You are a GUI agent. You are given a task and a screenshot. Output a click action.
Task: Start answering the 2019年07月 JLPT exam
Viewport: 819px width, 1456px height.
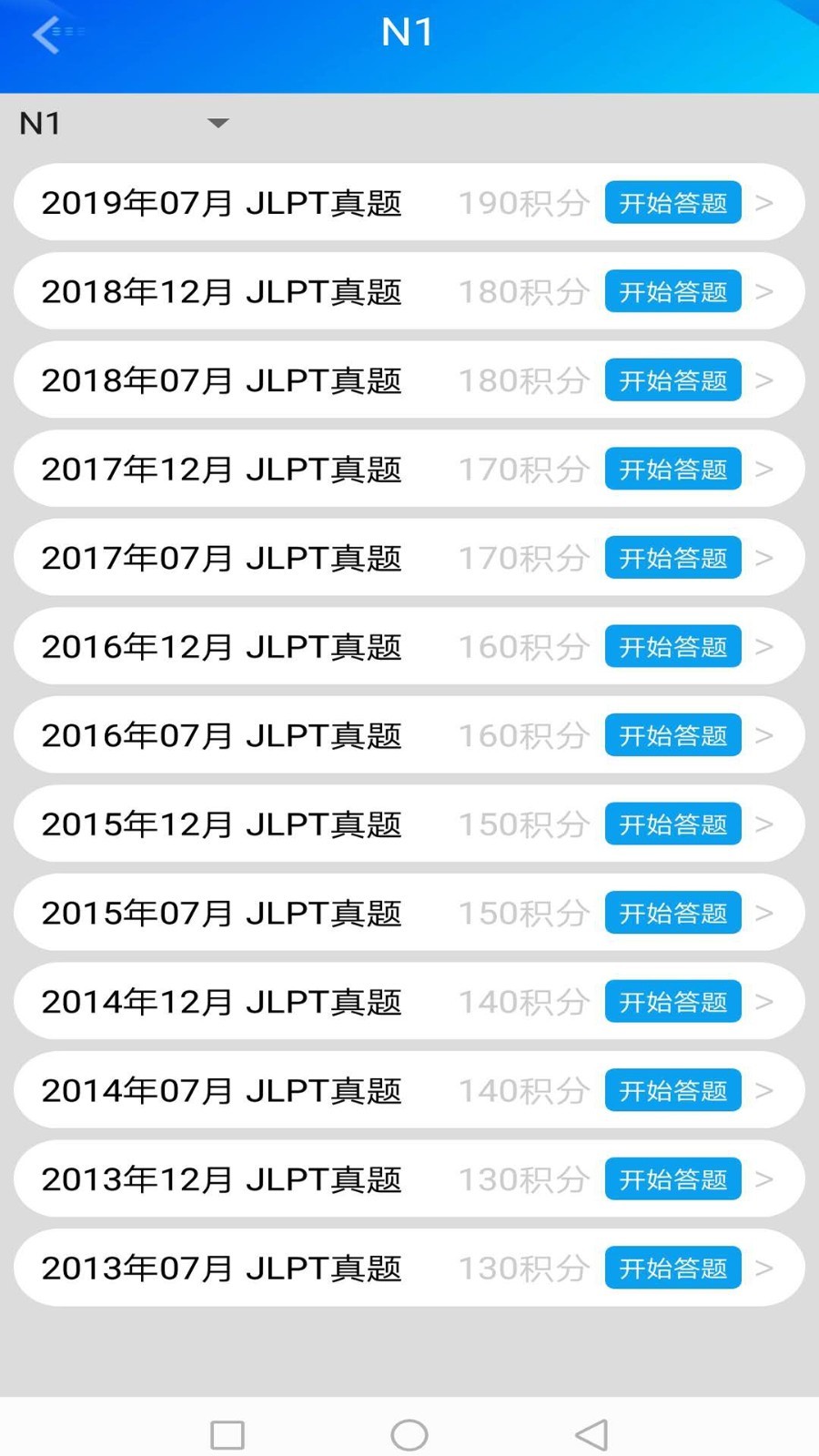672,203
